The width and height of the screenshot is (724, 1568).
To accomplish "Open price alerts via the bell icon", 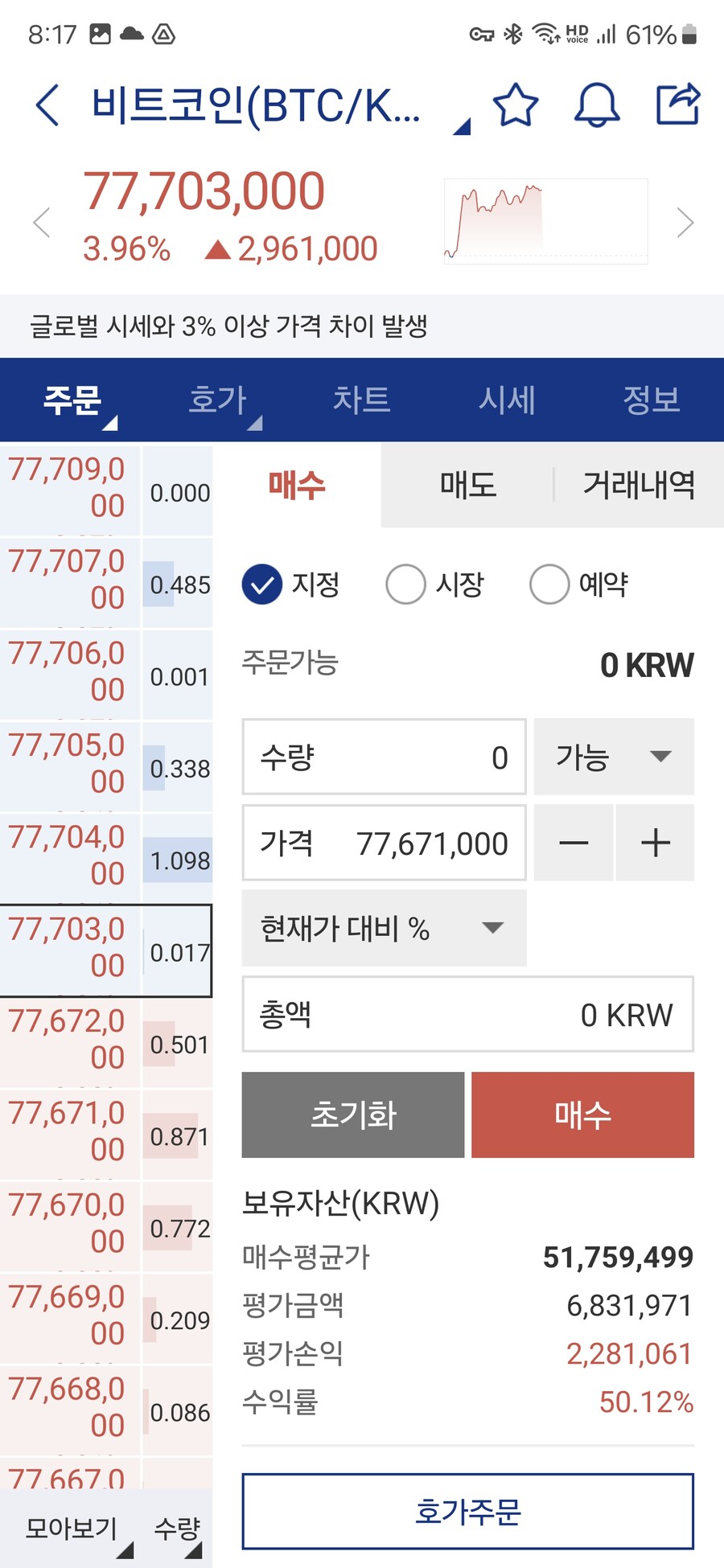I will (597, 105).
